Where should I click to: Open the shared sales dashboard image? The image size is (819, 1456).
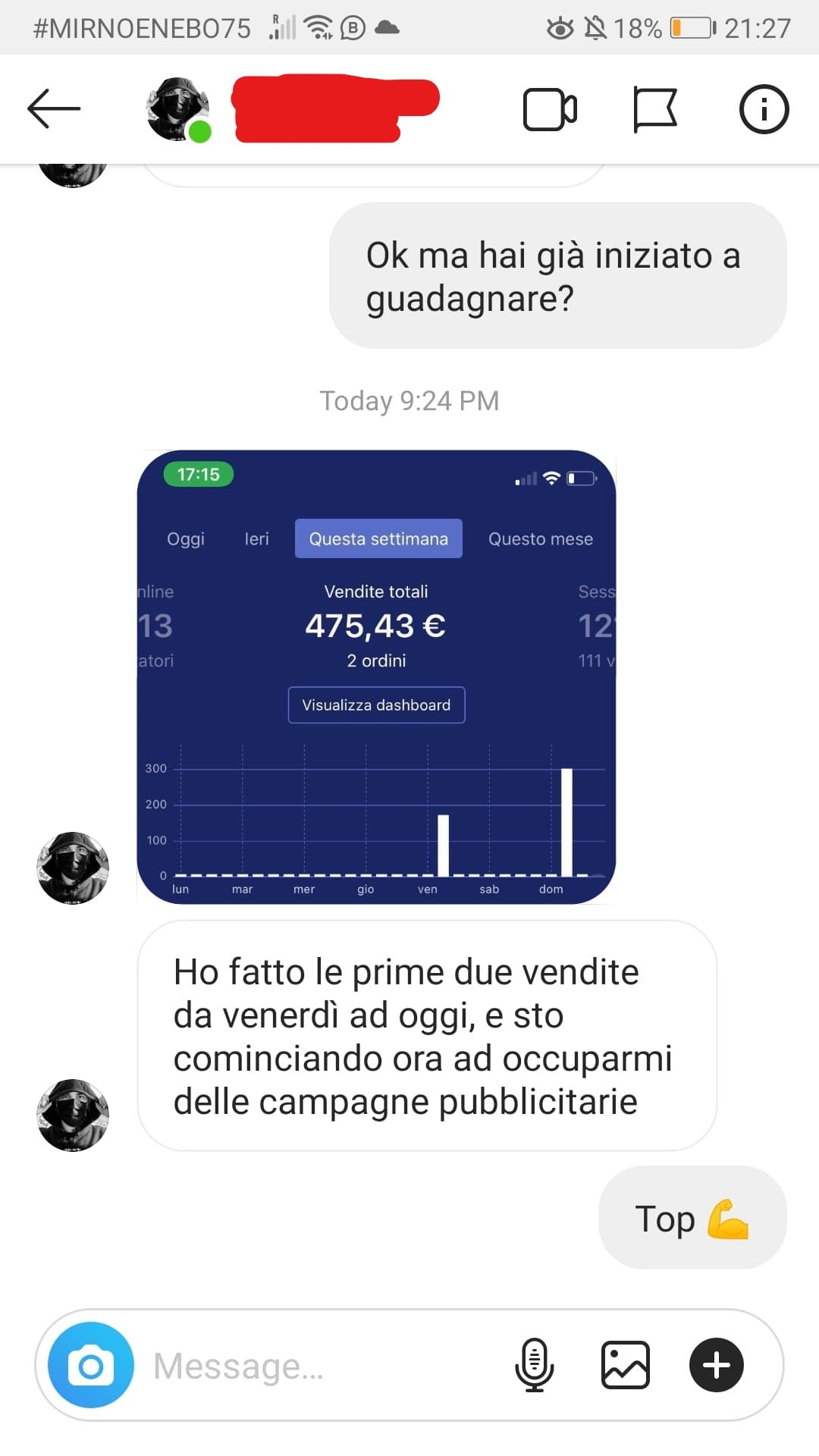point(376,676)
